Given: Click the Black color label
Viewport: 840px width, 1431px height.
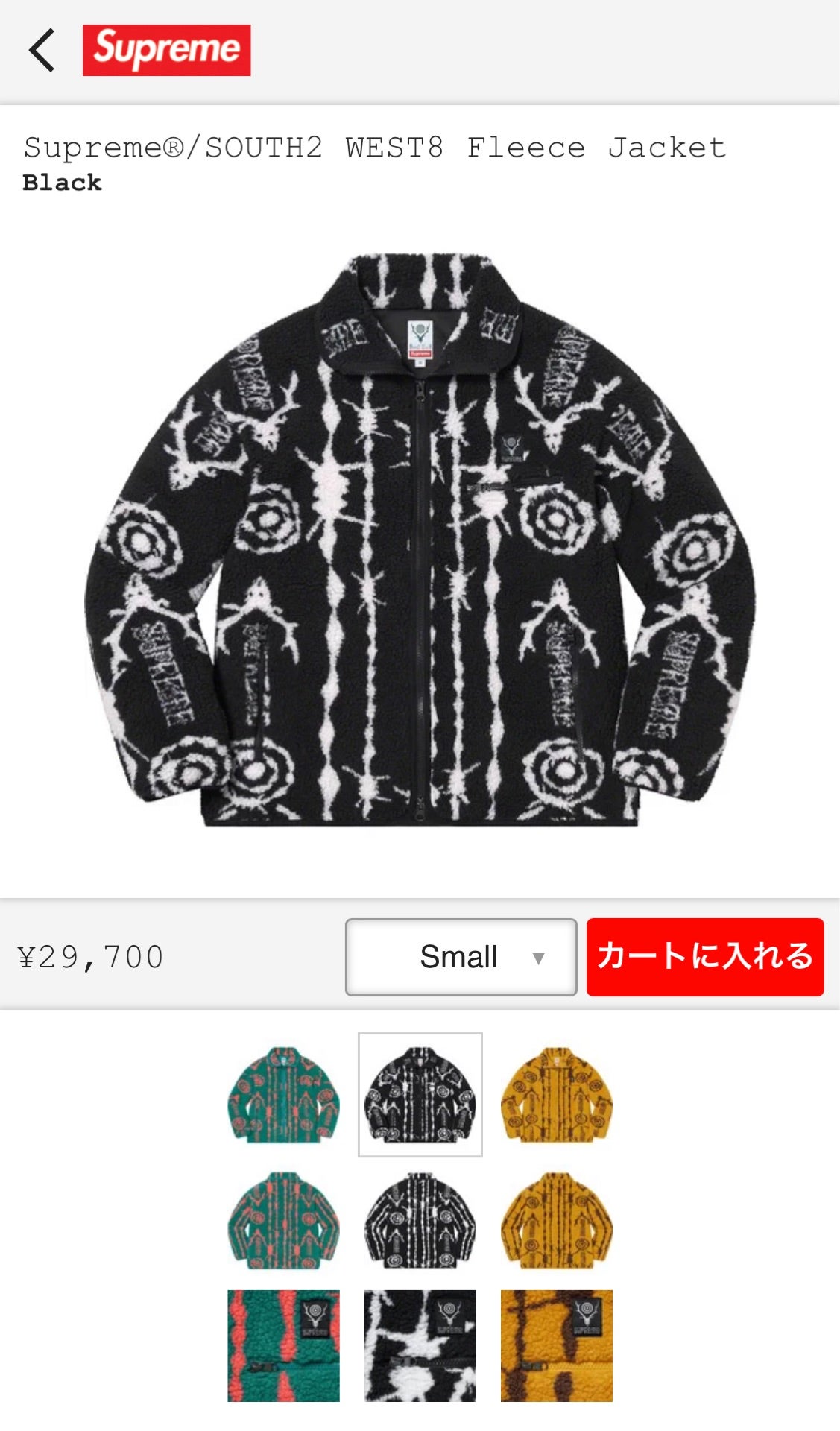Looking at the screenshot, I should [63, 183].
